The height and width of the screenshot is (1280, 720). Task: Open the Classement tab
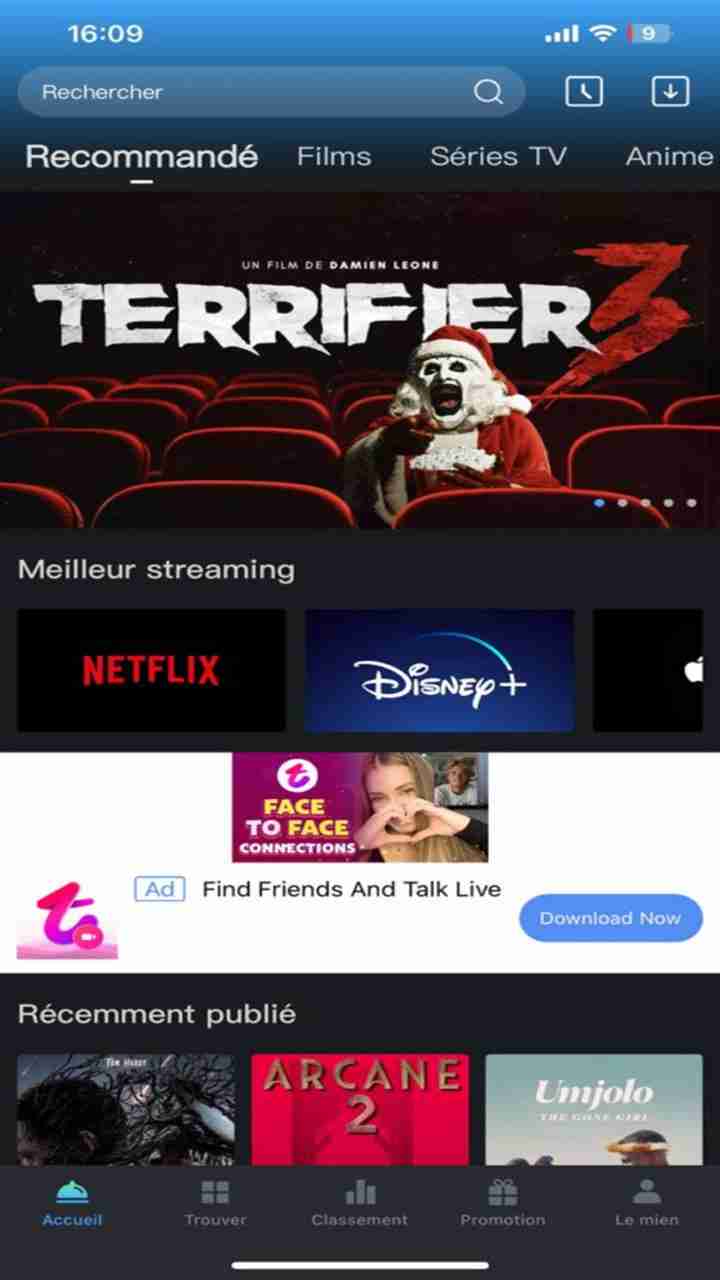360,1203
